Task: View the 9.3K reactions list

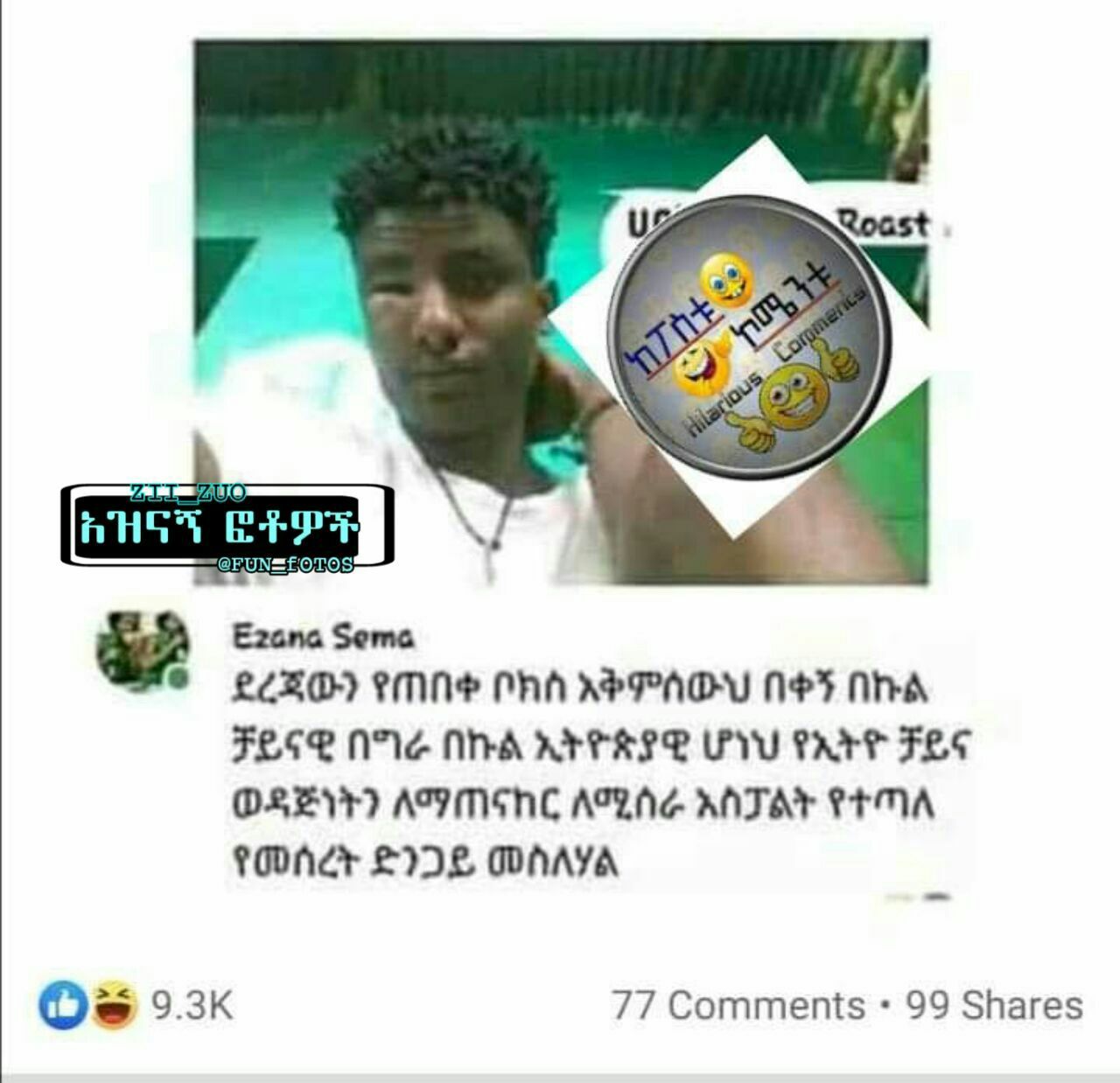Action: coord(136,1006)
